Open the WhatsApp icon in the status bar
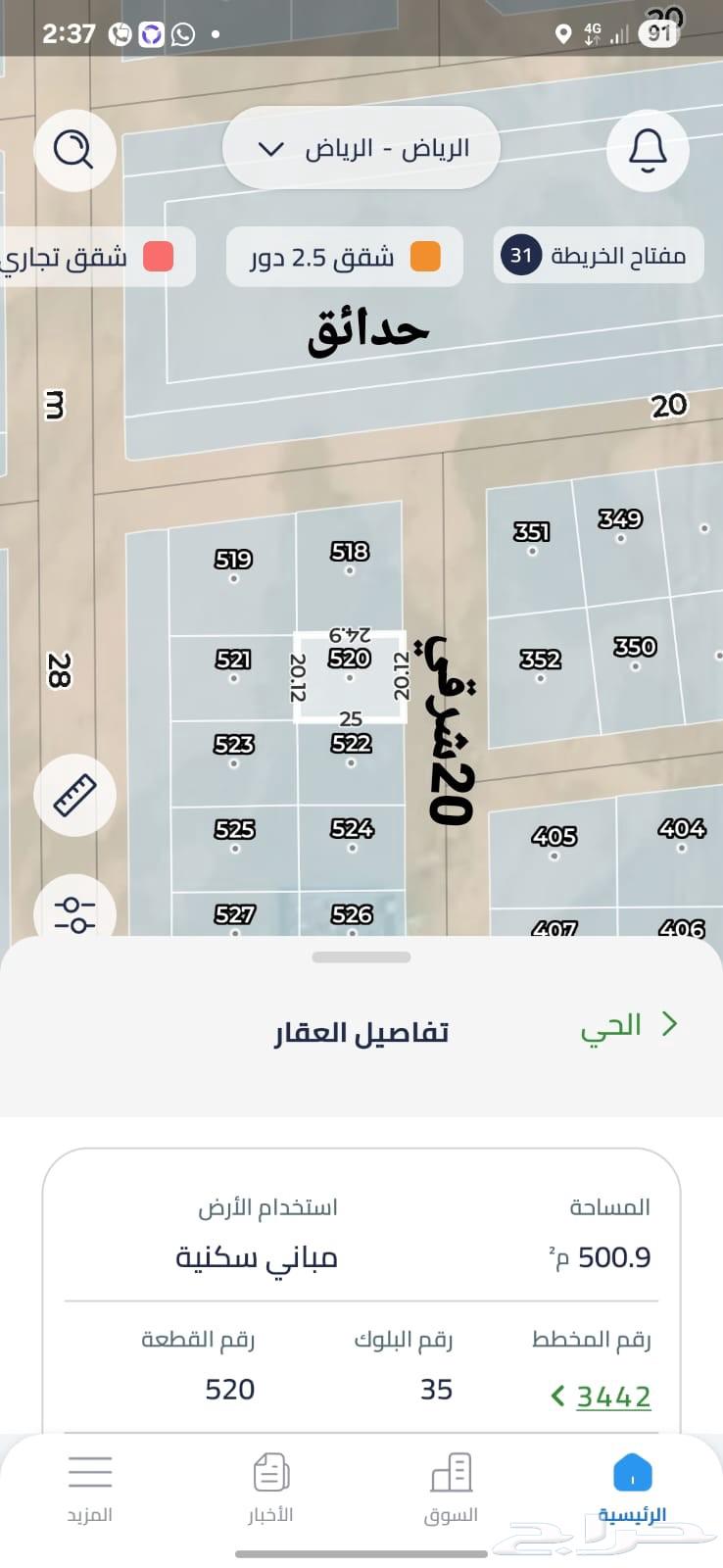 pos(181,32)
